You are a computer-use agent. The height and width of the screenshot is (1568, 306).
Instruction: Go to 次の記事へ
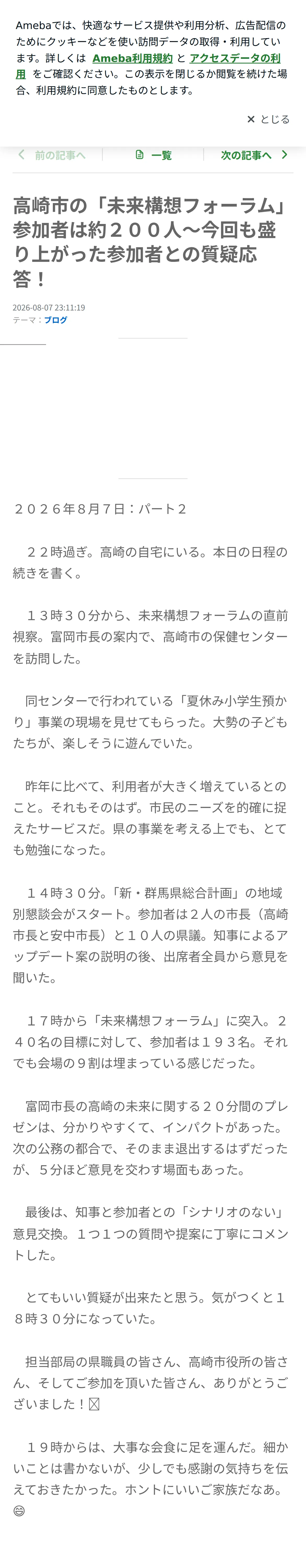point(254,155)
